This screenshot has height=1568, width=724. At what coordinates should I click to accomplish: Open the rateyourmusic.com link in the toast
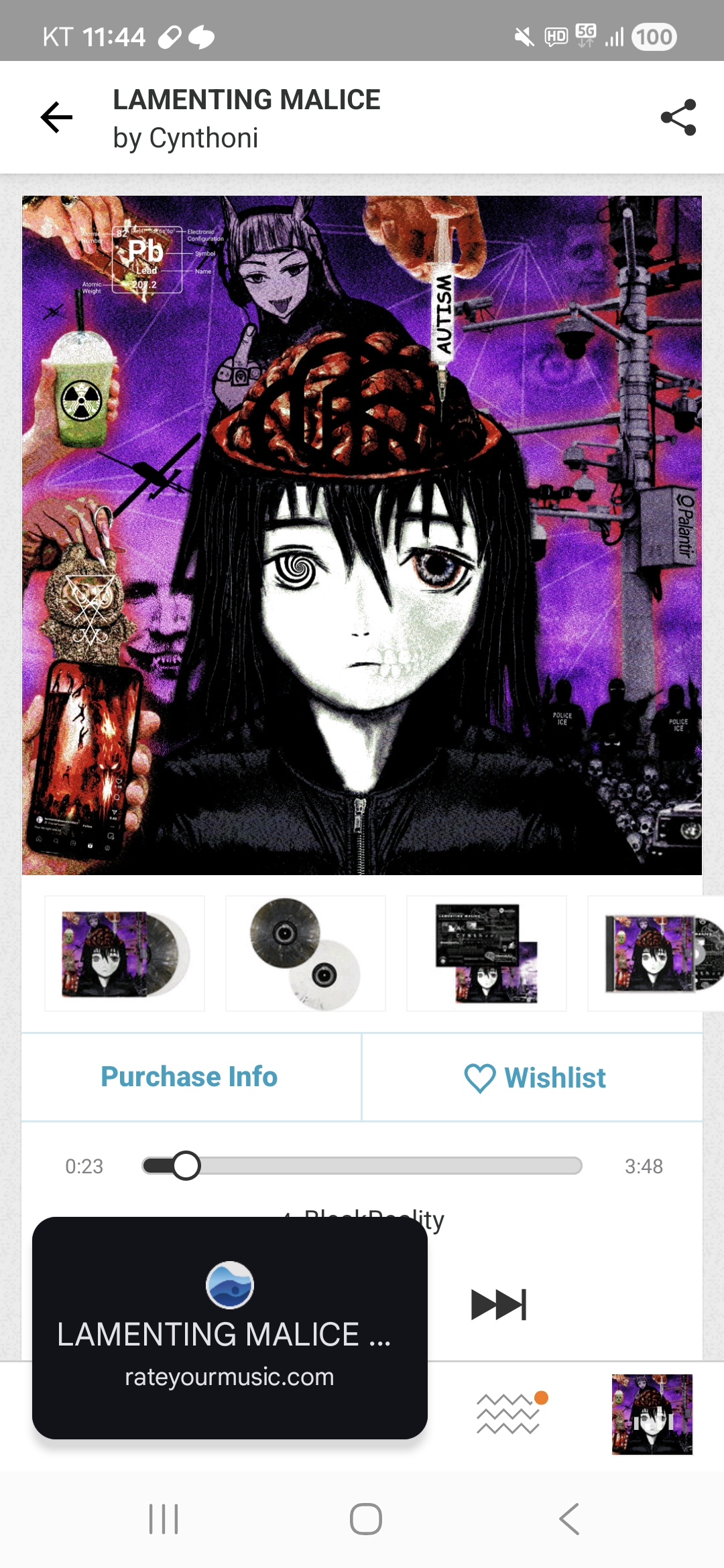(230, 1377)
